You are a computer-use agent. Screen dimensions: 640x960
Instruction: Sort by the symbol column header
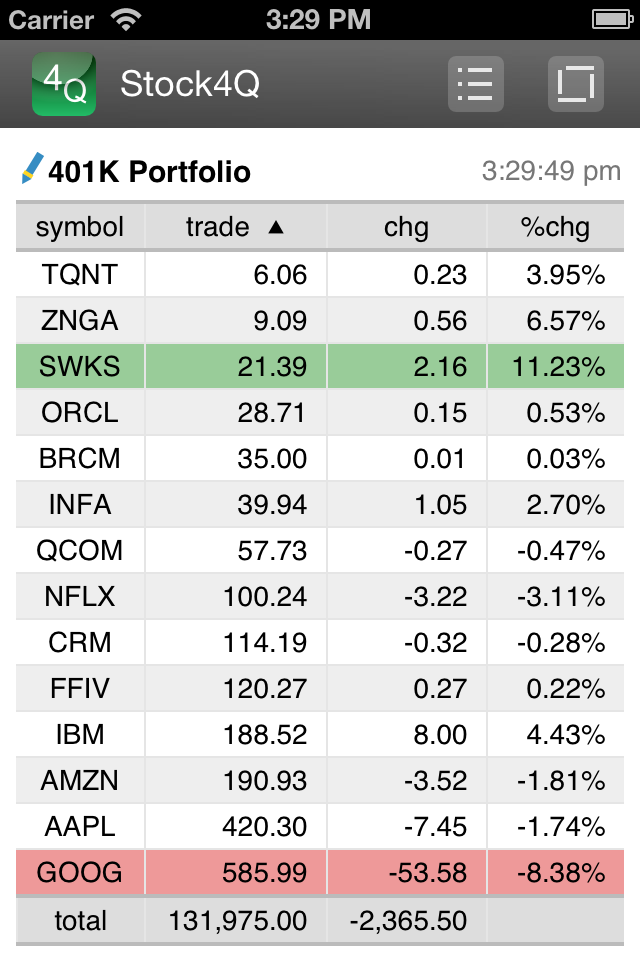pyautogui.click(x=80, y=227)
